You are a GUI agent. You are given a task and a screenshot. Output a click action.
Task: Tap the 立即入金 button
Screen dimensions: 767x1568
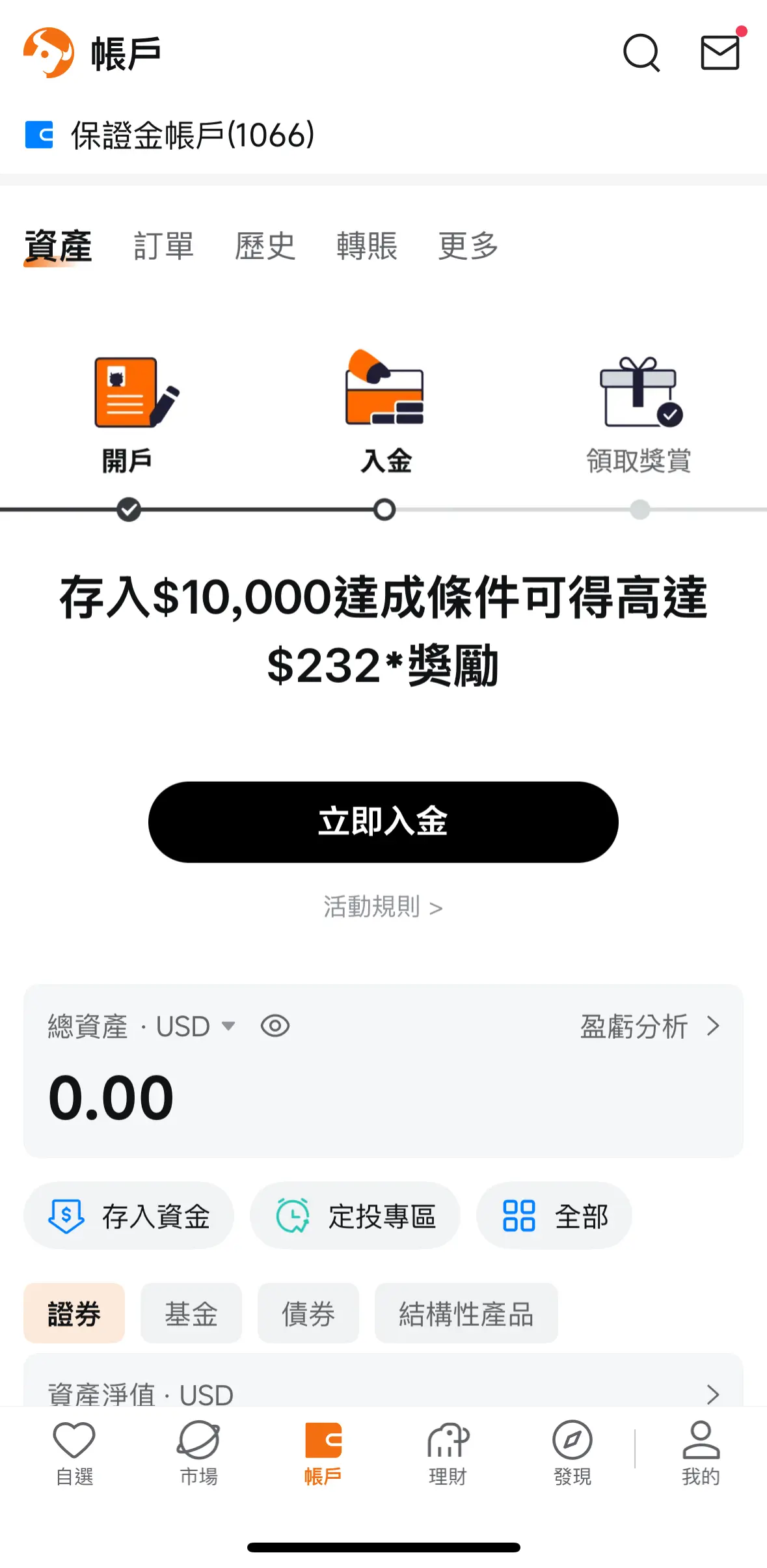(383, 821)
